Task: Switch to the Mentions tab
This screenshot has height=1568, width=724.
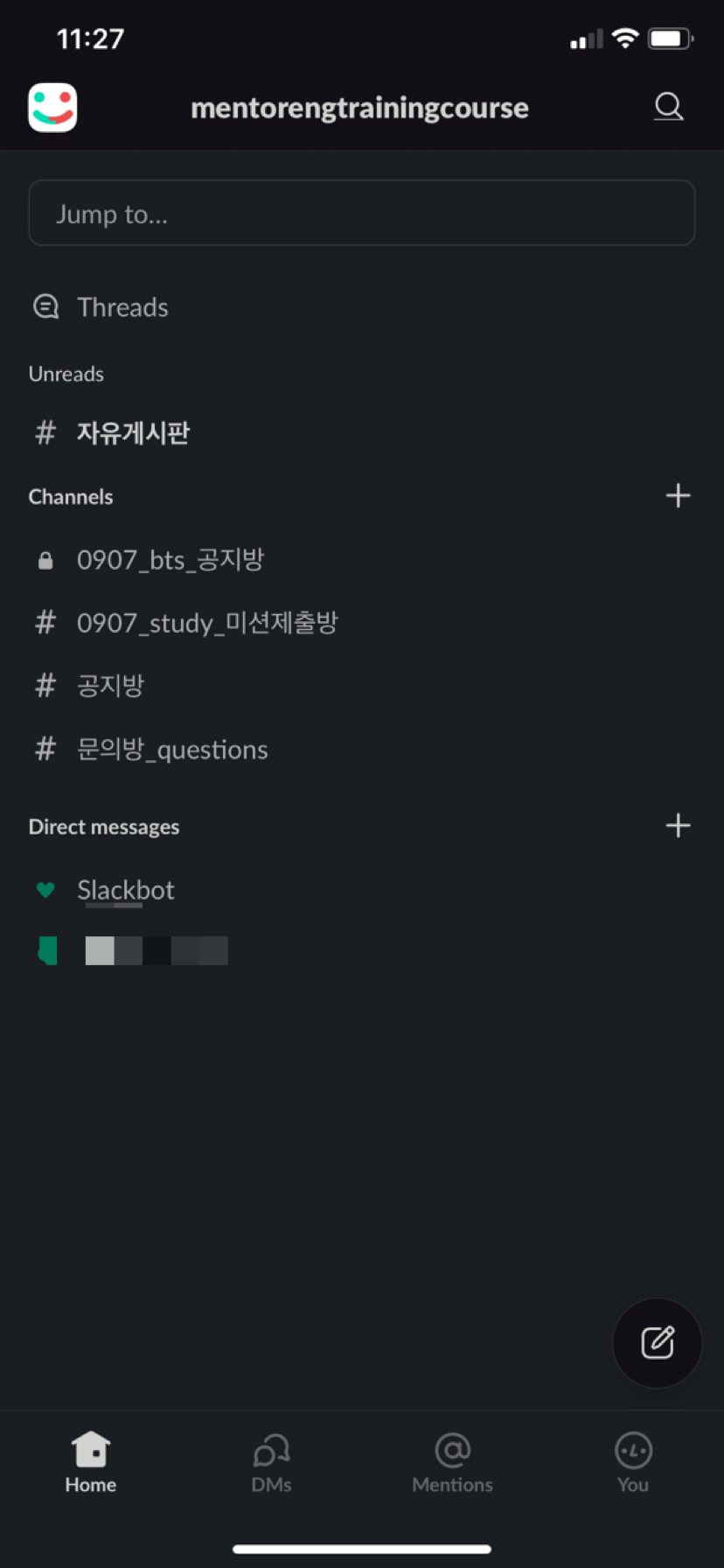Action: point(452,1463)
